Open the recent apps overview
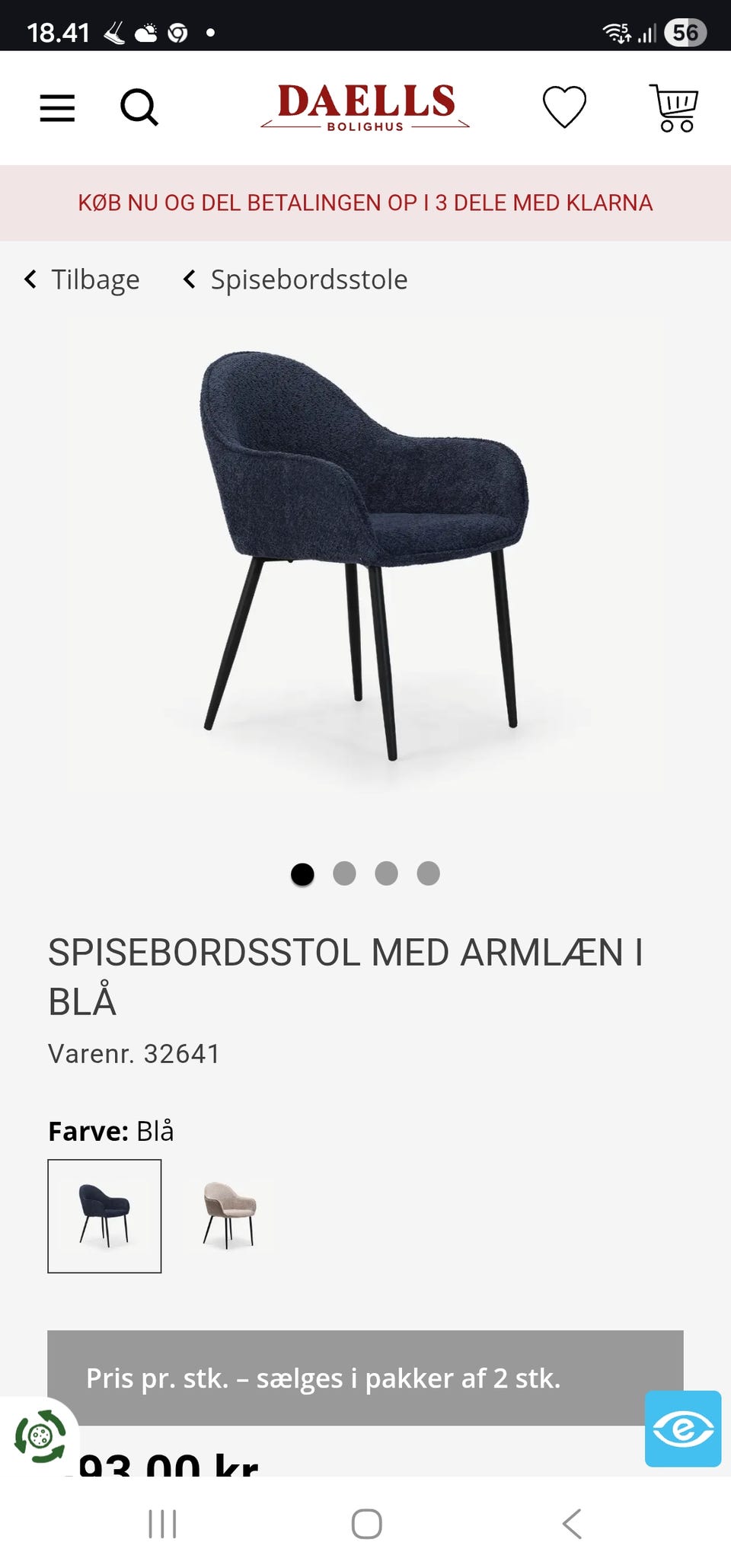This screenshot has width=731, height=1568. point(162,1524)
